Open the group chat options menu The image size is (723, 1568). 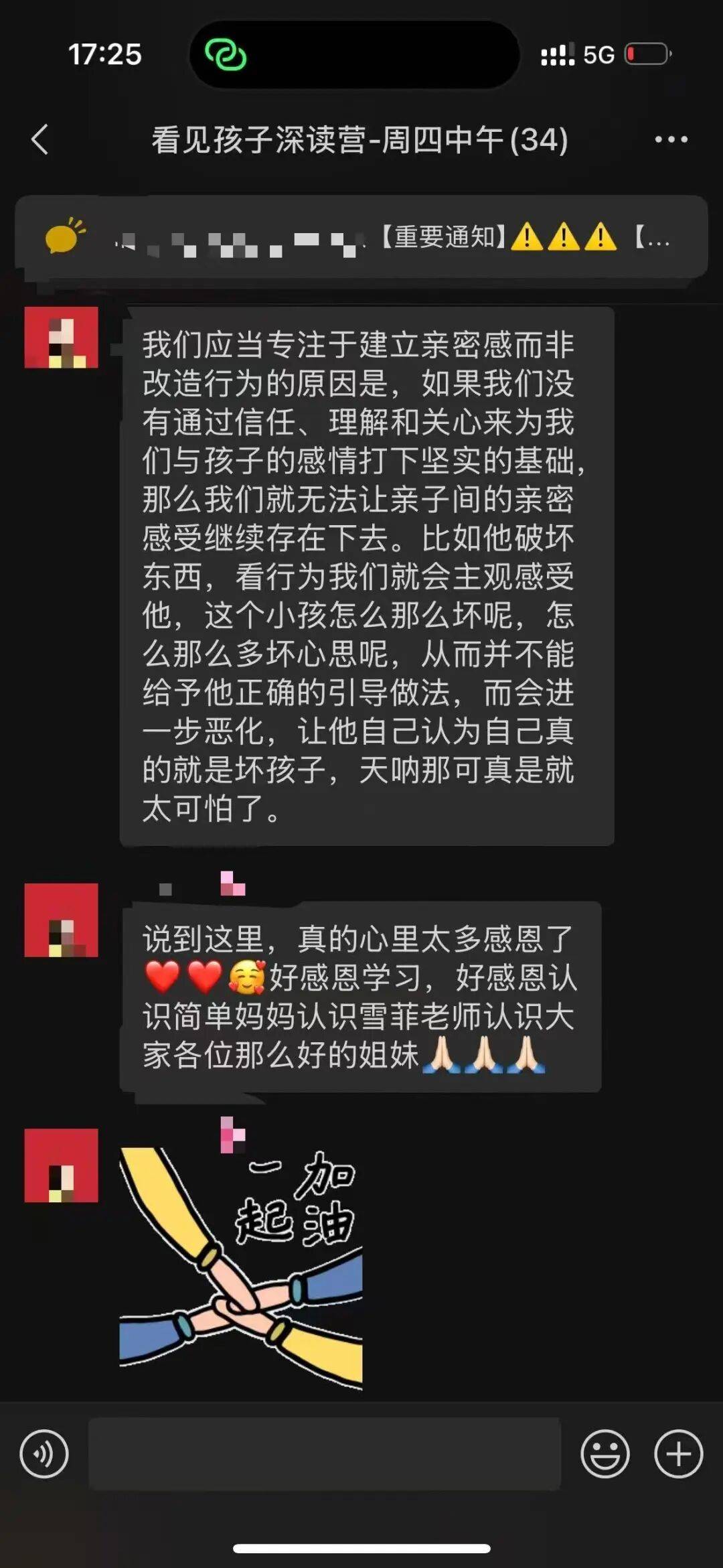tap(671, 139)
